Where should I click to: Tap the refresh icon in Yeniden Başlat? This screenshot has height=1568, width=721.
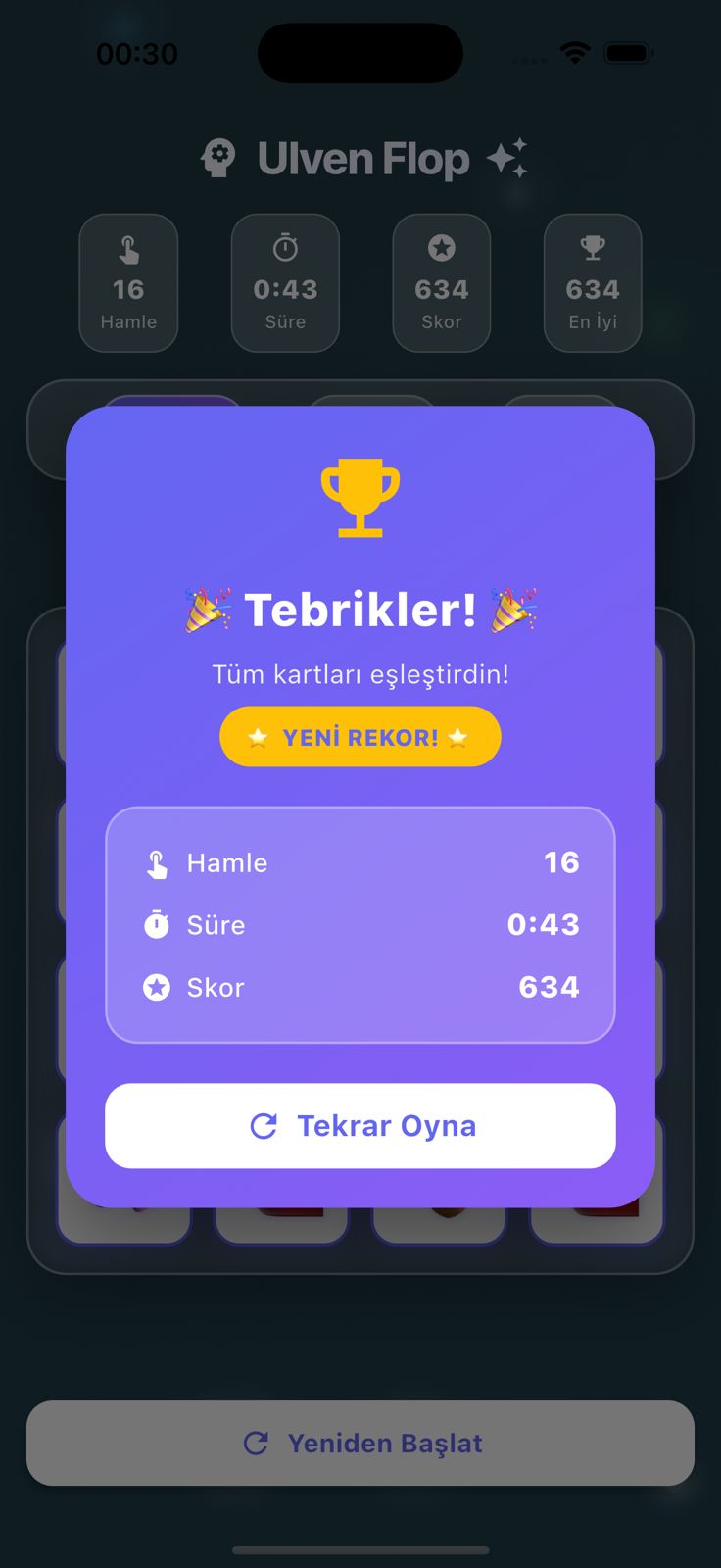tap(257, 1442)
